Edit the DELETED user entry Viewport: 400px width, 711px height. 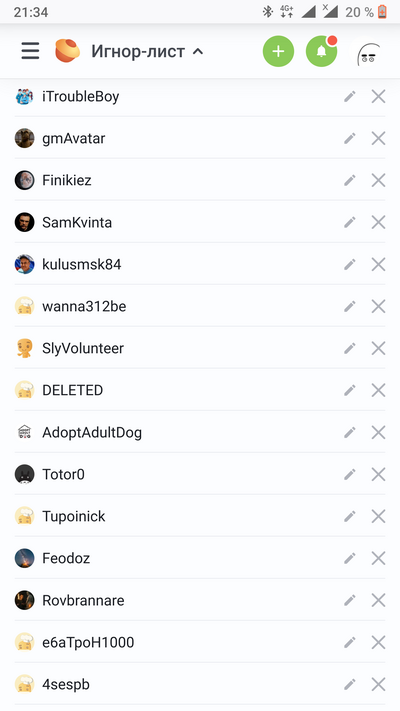pyautogui.click(x=349, y=390)
